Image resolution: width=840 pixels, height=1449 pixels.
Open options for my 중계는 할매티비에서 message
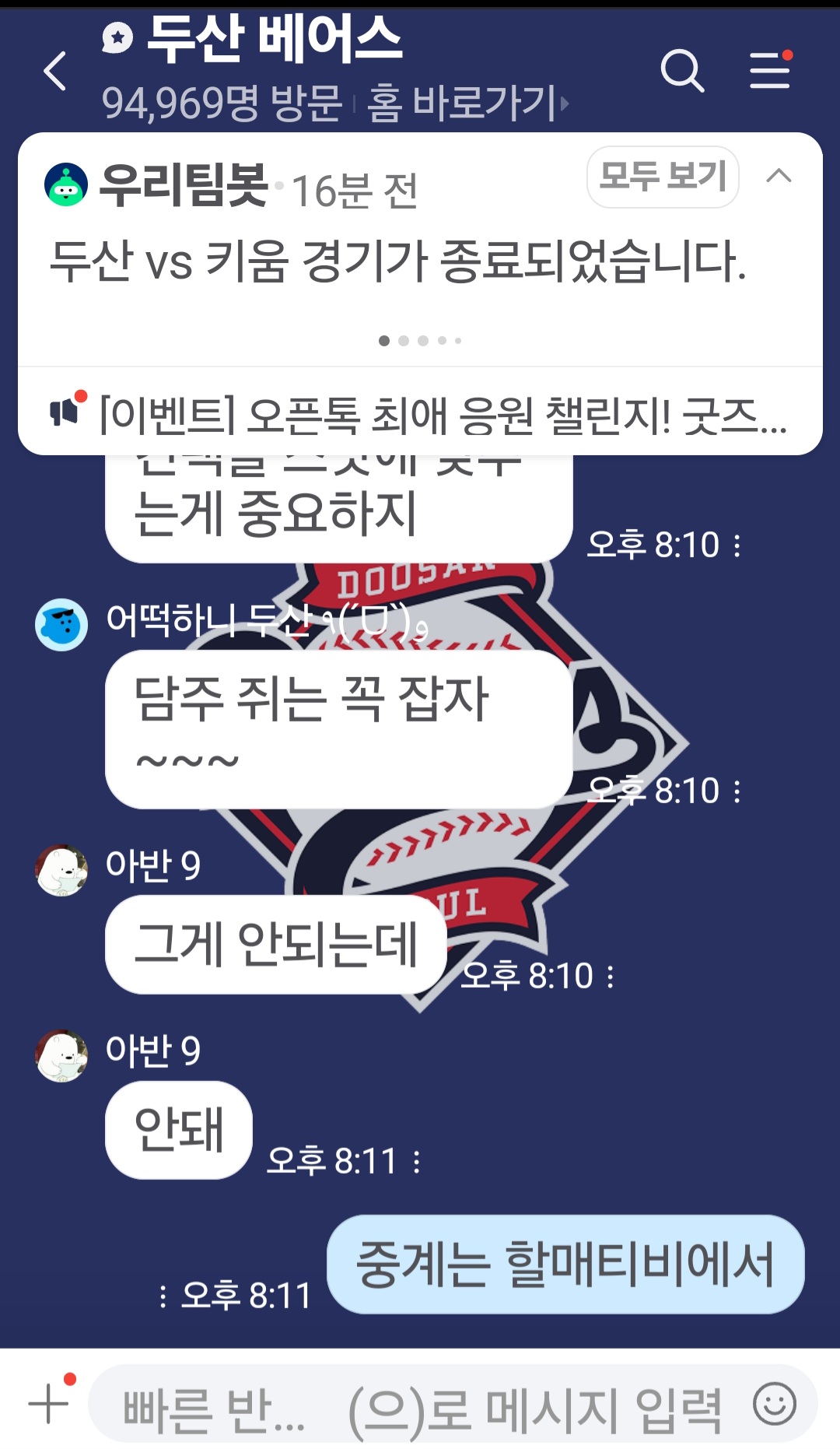(163, 1296)
